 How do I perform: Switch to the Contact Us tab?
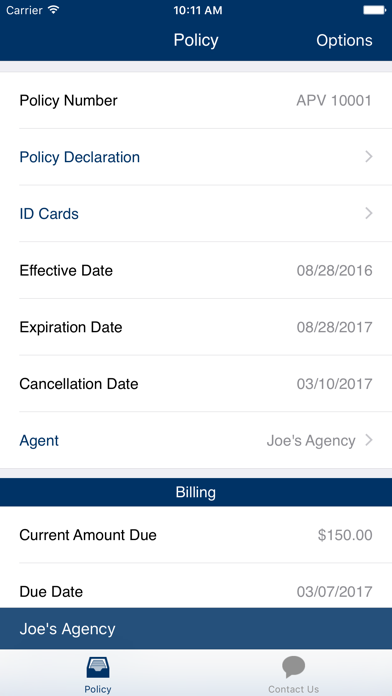(293, 674)
